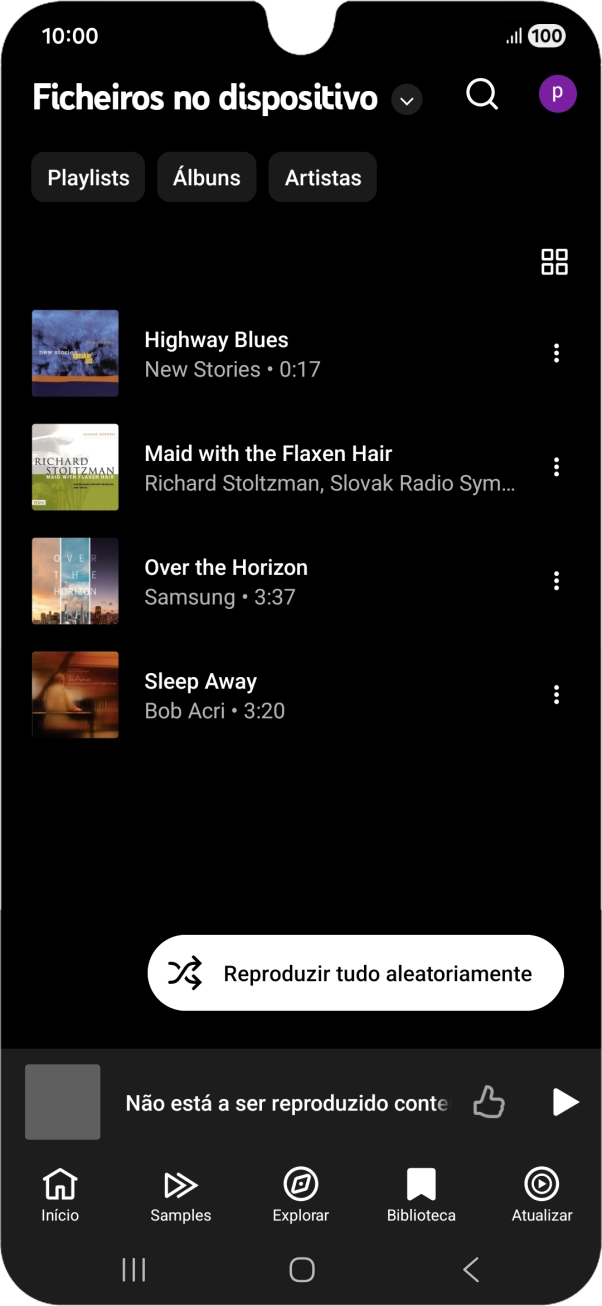602x1306 pixels.
Task: Open the profile avatar menu
Action: coord(557,95)
